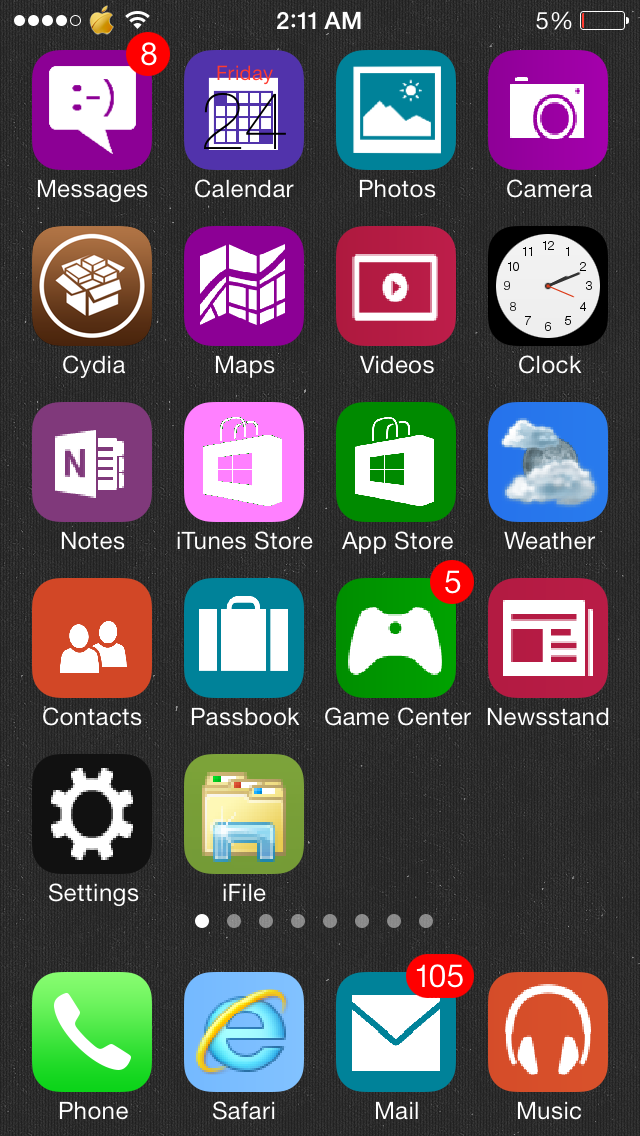Launch the Videos app
Image resolution: width=640 pixels, height=1136 pixels.
tap(396, 286)
